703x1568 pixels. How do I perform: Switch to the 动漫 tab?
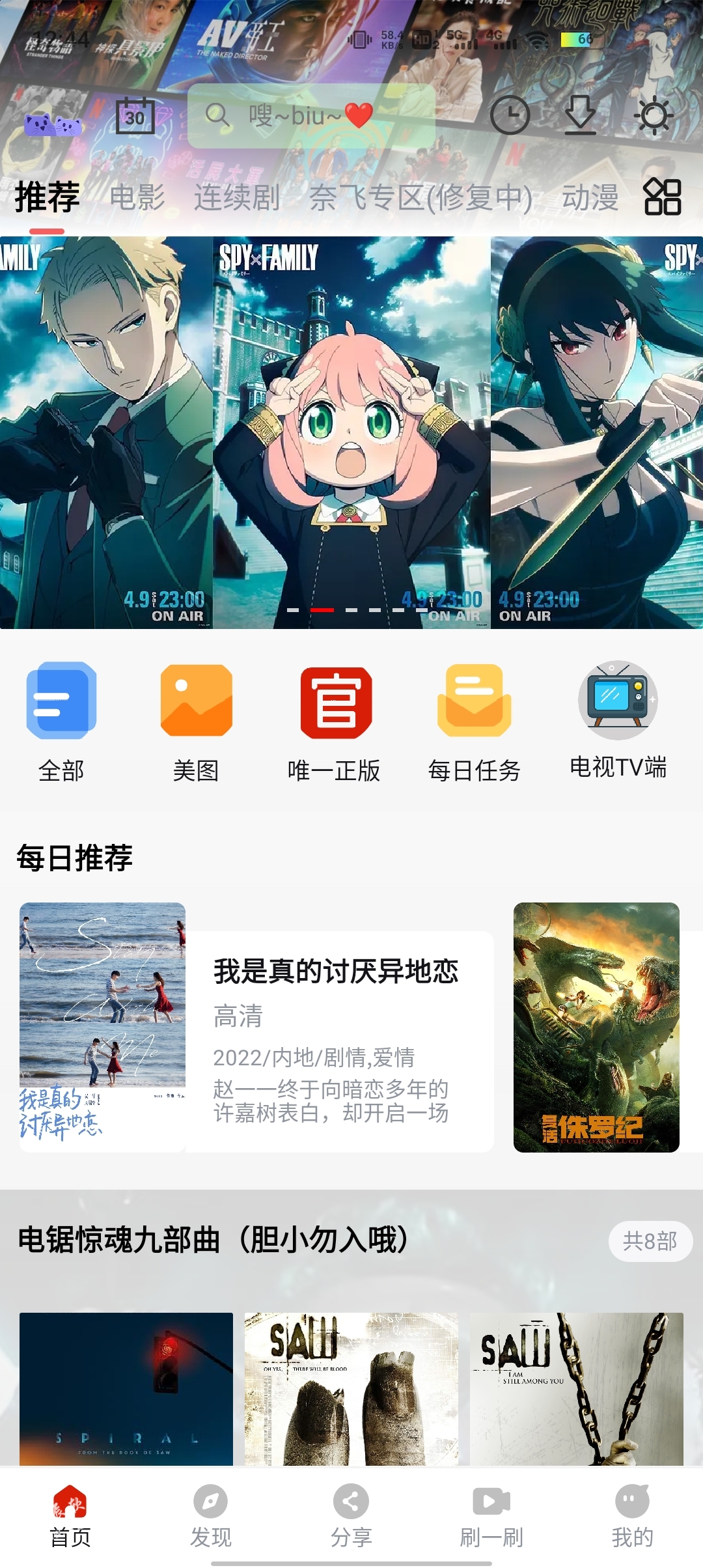tap(590, 197)
